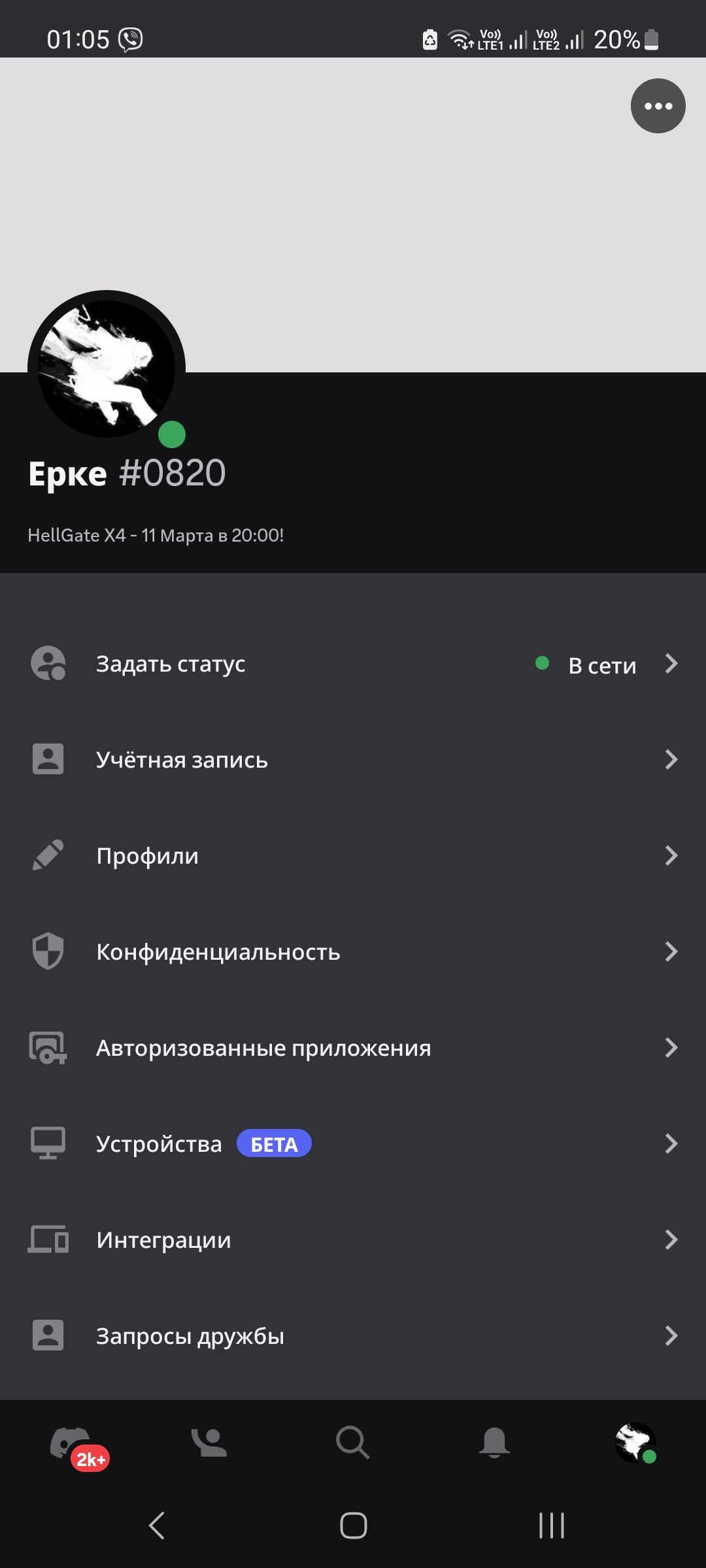The height and width of the screenshot is (1568, 706).
Task: Open the search tab
Action: (353, 1443)
